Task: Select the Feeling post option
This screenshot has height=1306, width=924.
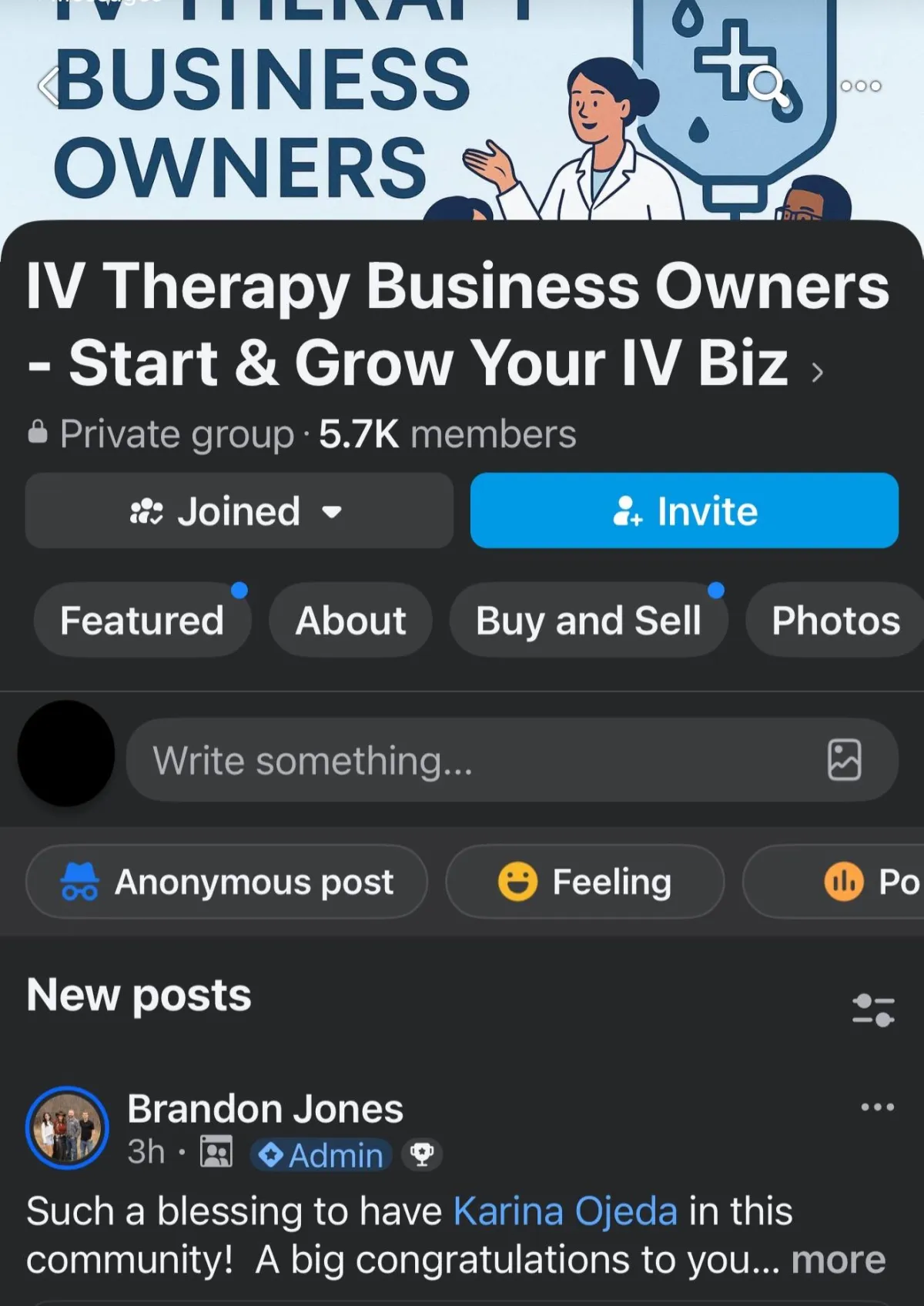Action: click(585, 882)
